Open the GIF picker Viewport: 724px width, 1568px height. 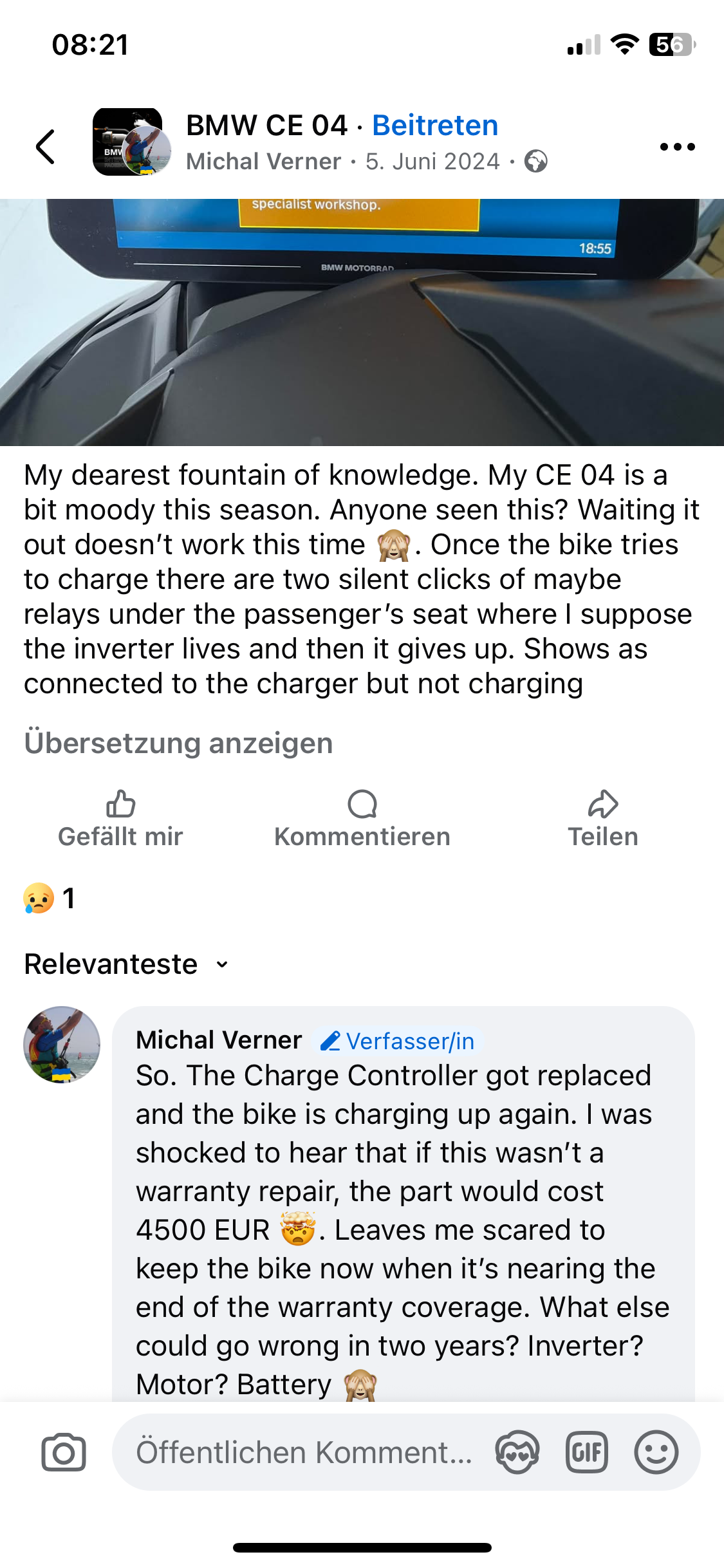click(586, 1452)
